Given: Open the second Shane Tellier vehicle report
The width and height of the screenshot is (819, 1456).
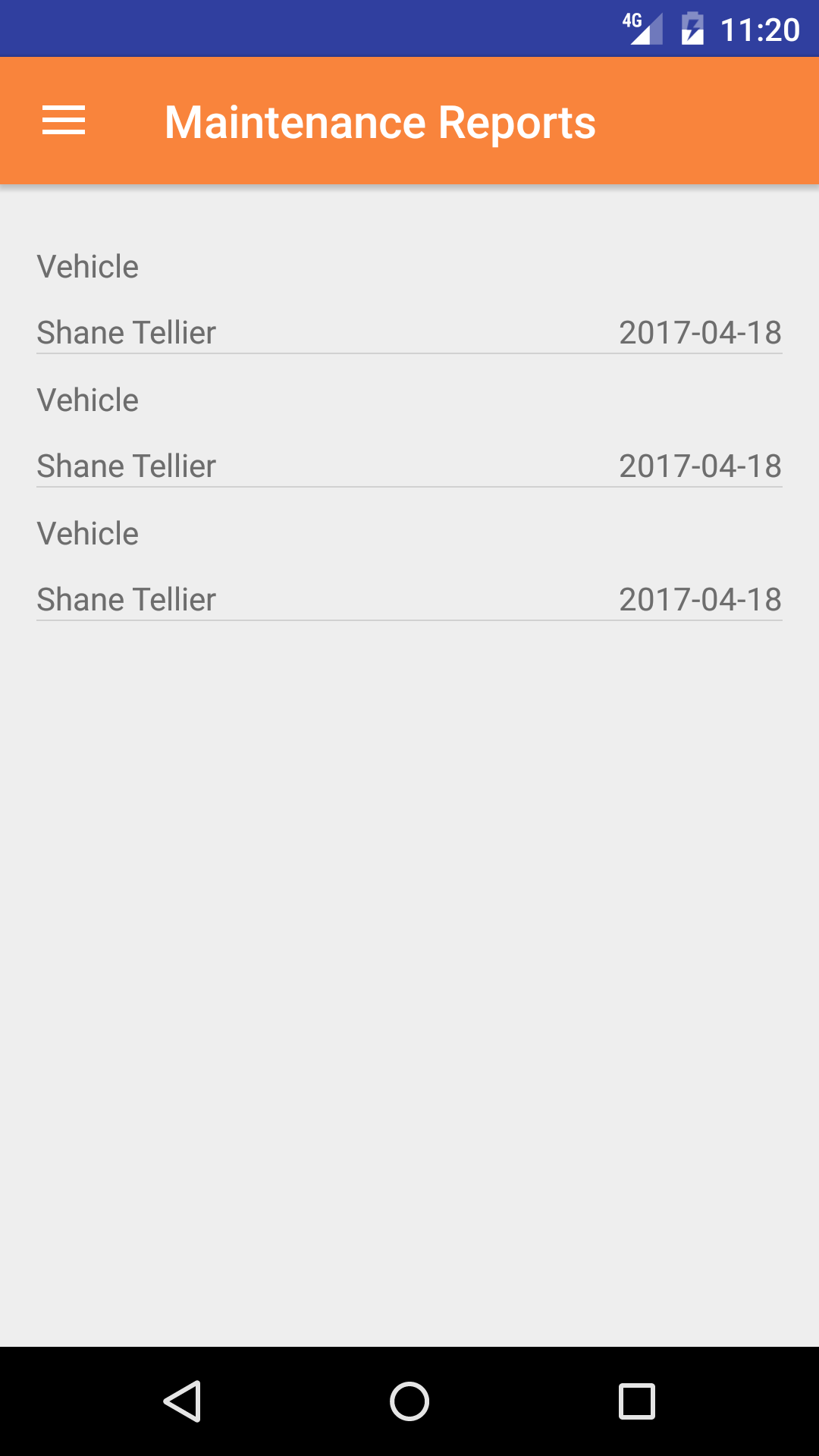Looking at the screenshot, I should pyautogui.click(x=409, y=434).
